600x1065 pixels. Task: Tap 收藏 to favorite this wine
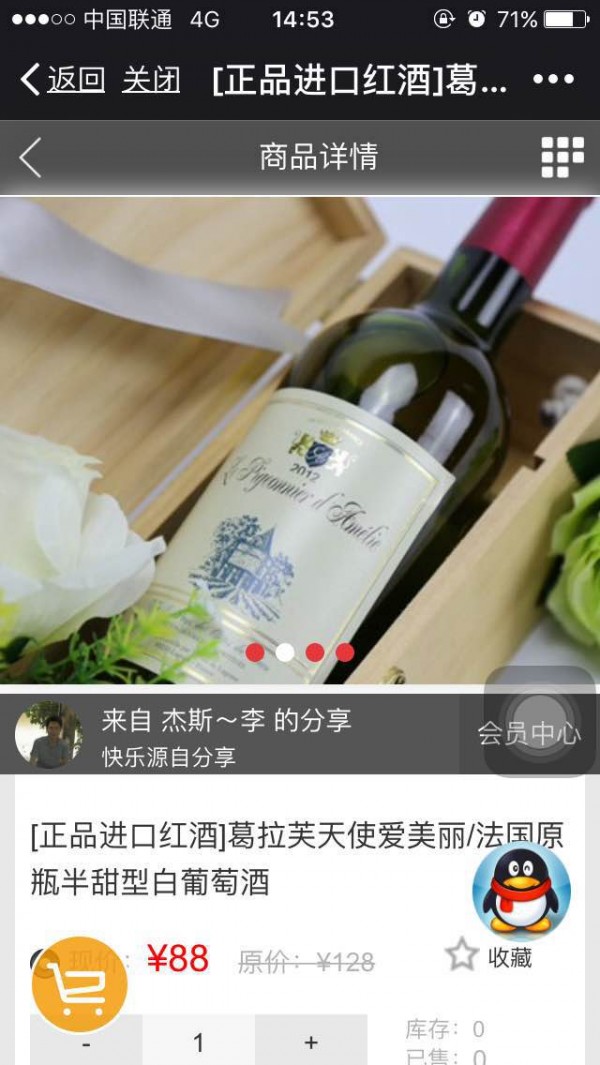point(489,957)
